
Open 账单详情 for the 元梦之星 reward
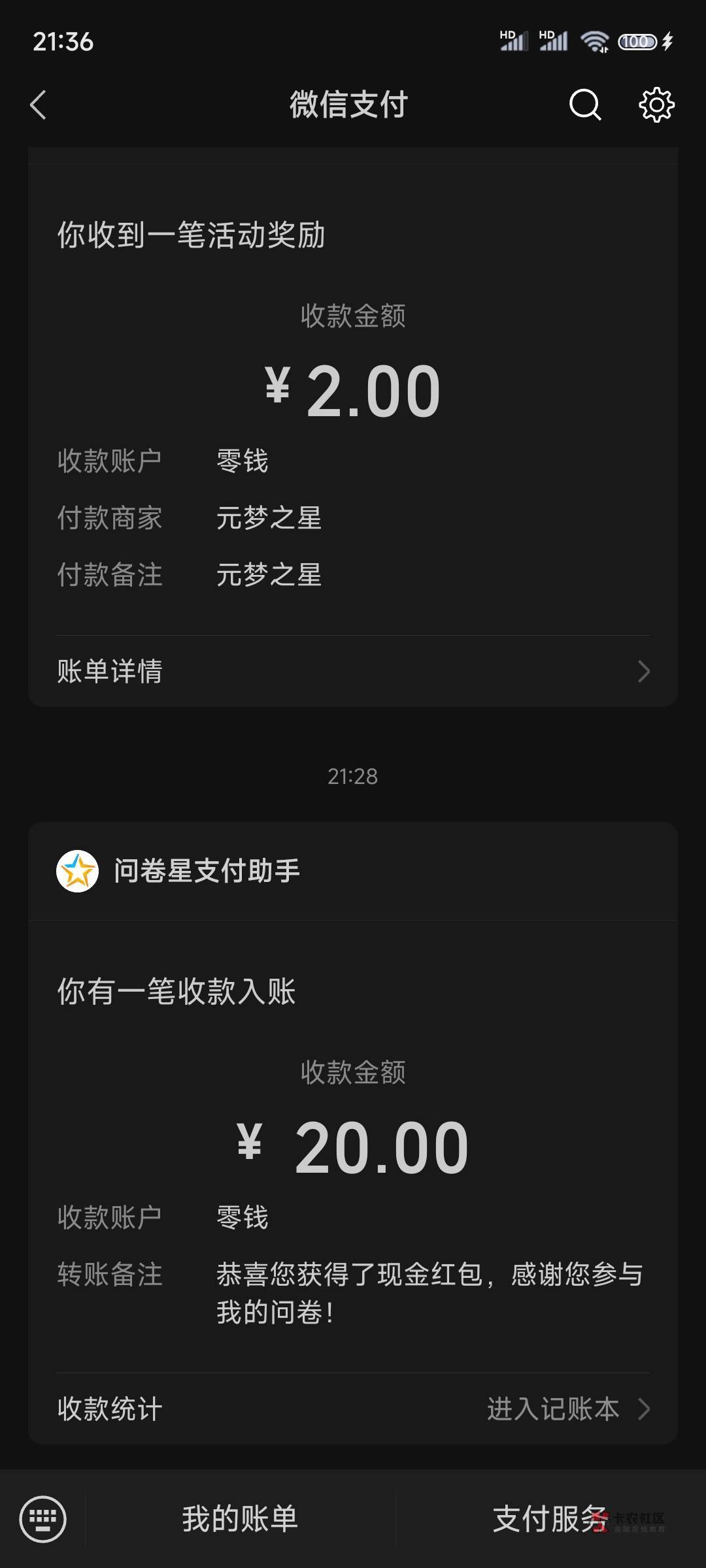point(353,671)
